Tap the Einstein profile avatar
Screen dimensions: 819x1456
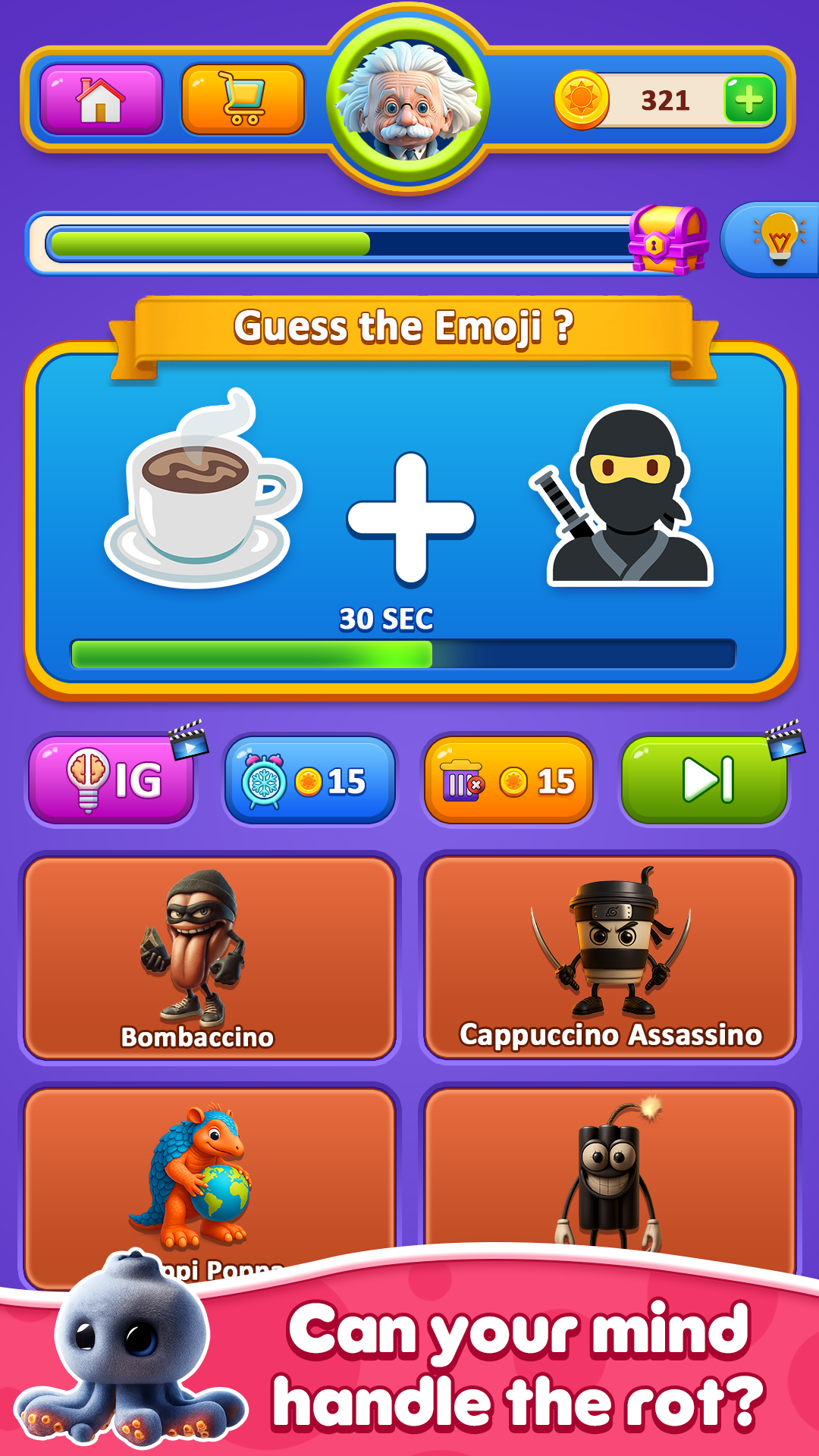pos(409,102)
